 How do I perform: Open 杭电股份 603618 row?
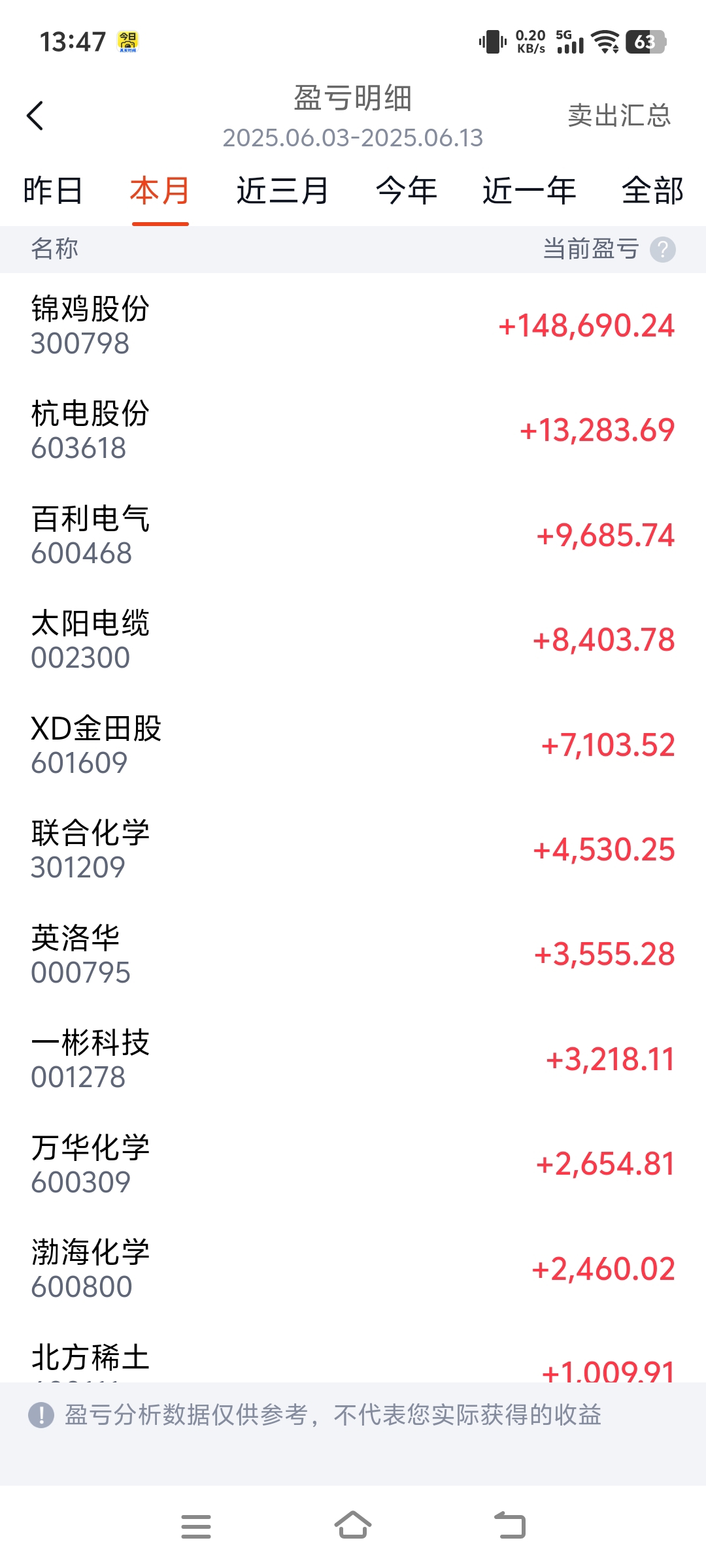pyautogui.click(x=353, y=430)
